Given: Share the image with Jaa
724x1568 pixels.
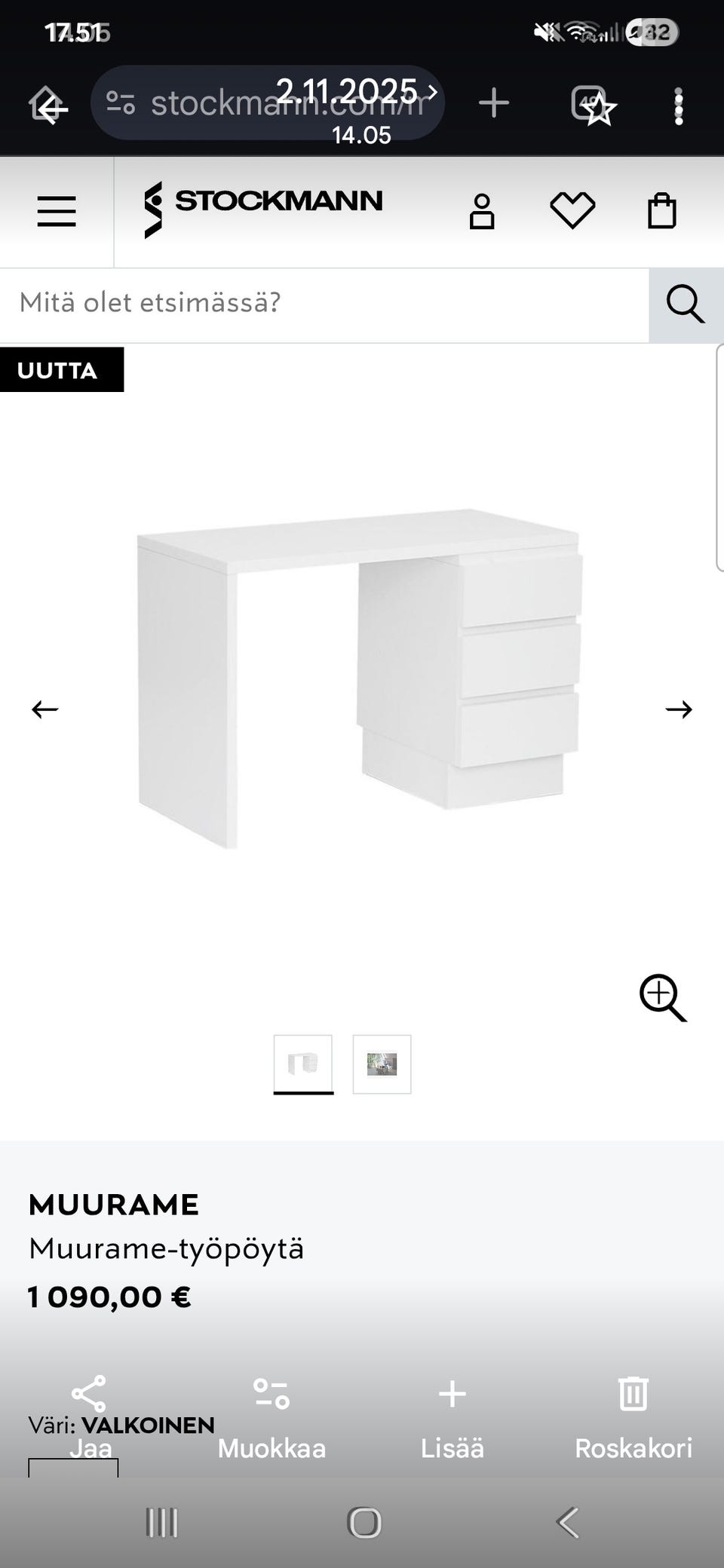Looking at the screenshot, I should tap(90, 1416).
